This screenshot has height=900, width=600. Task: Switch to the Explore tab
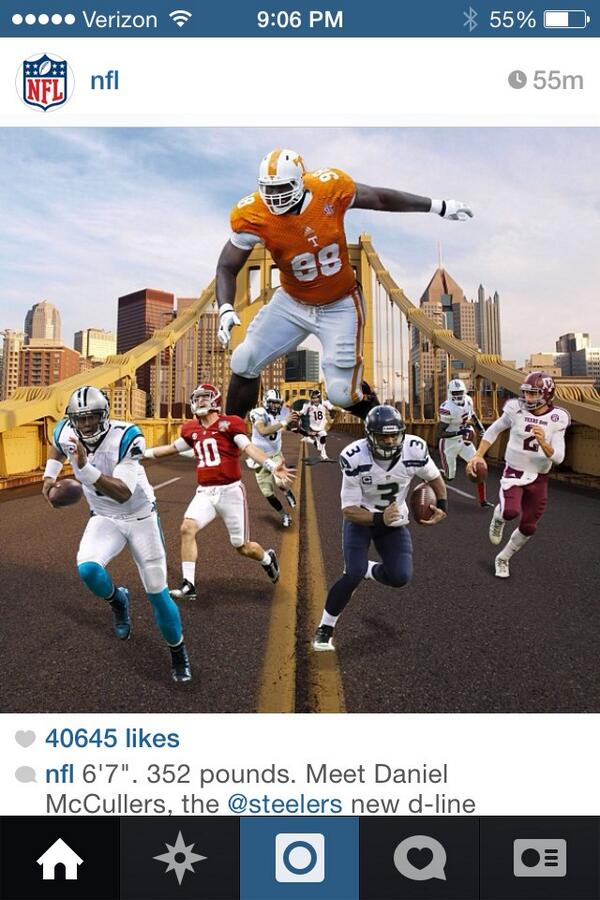180,858
